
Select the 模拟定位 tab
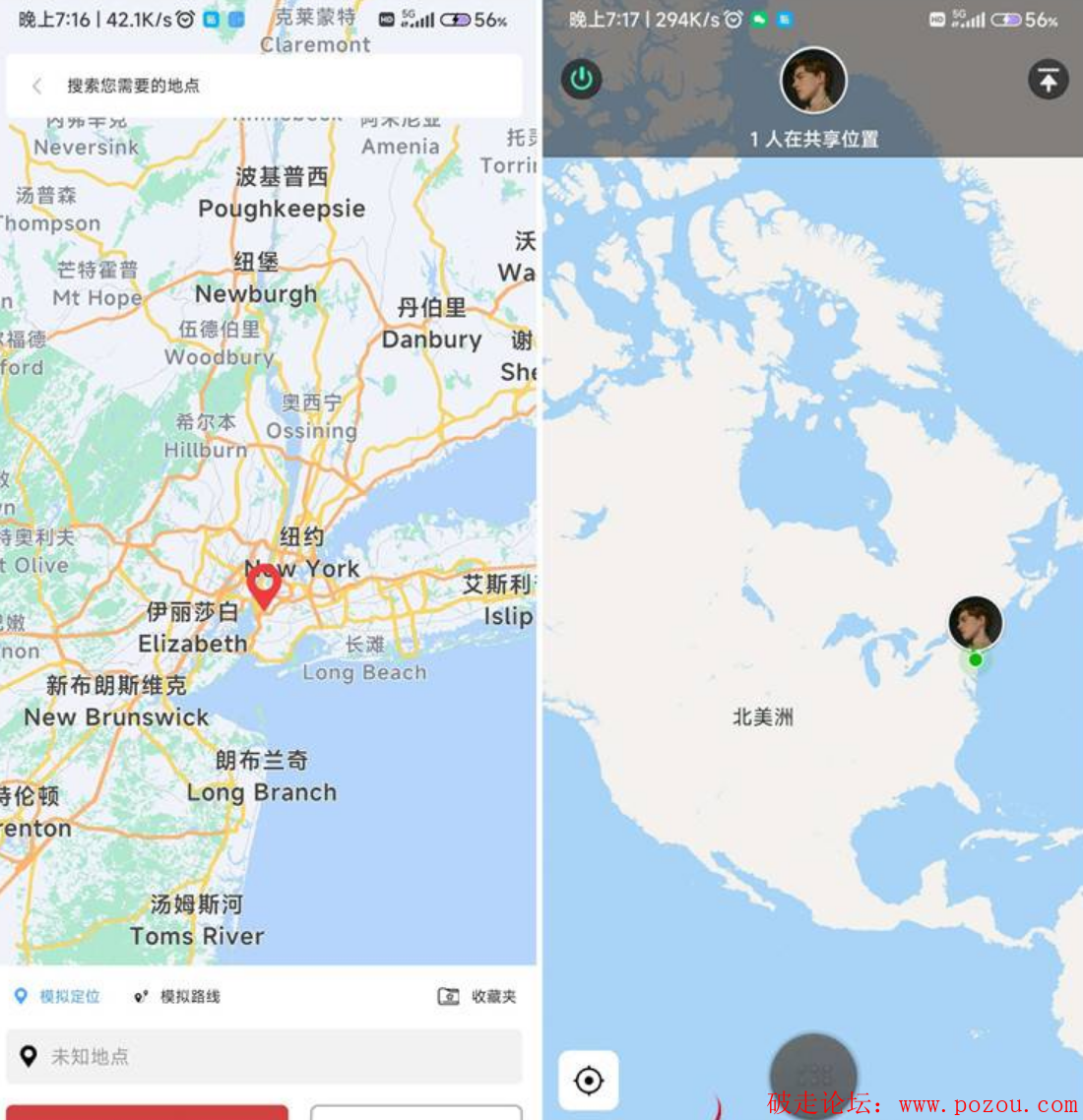[58, 996]
